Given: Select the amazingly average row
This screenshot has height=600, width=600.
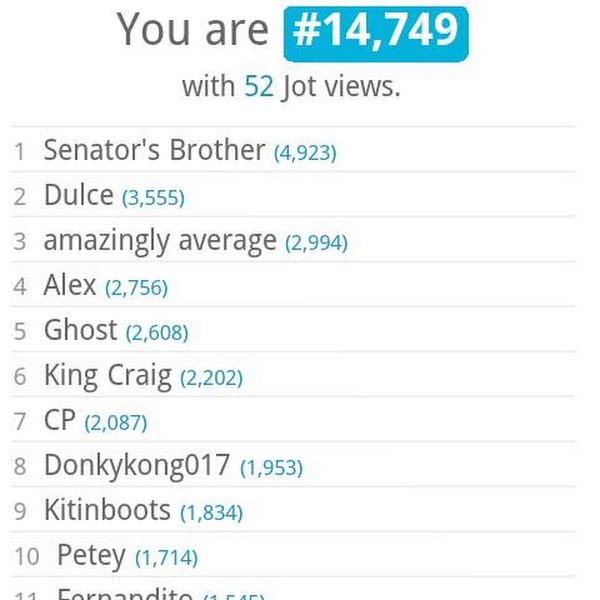Looking at the screenshot, I should [160, 241].
